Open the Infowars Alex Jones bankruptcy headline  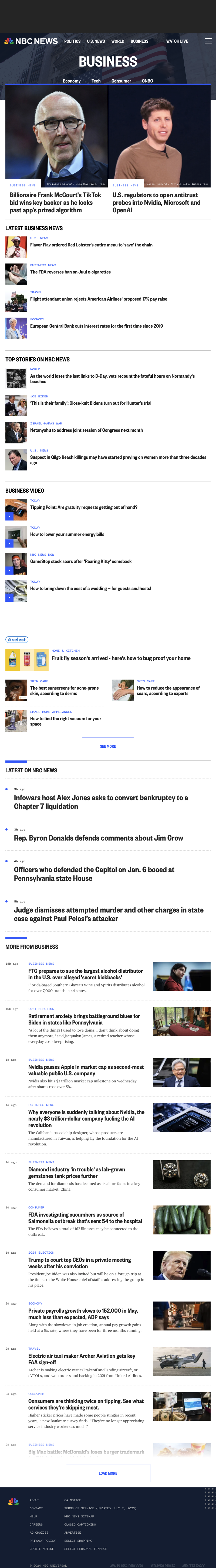(x=101, y=802)
